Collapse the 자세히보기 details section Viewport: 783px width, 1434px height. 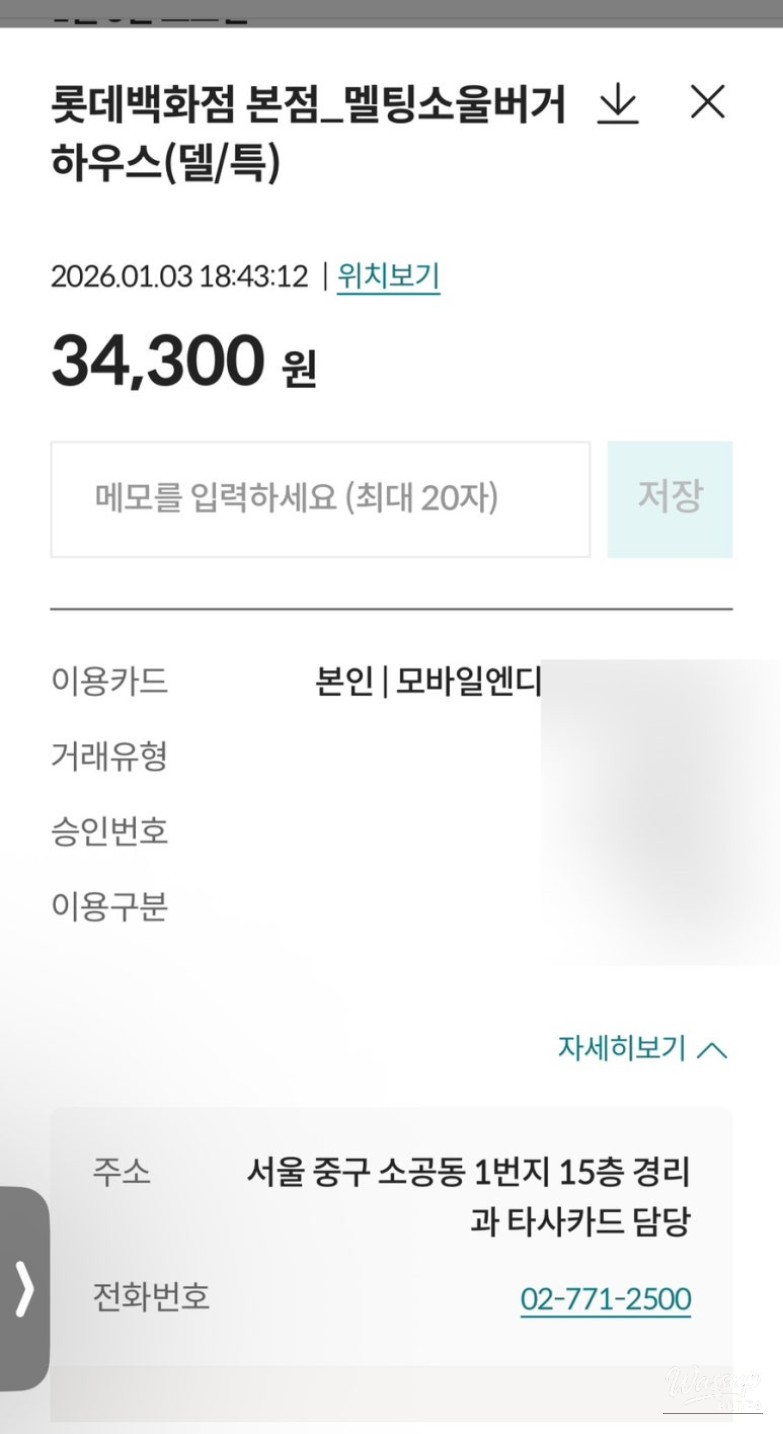point(642,1048)
